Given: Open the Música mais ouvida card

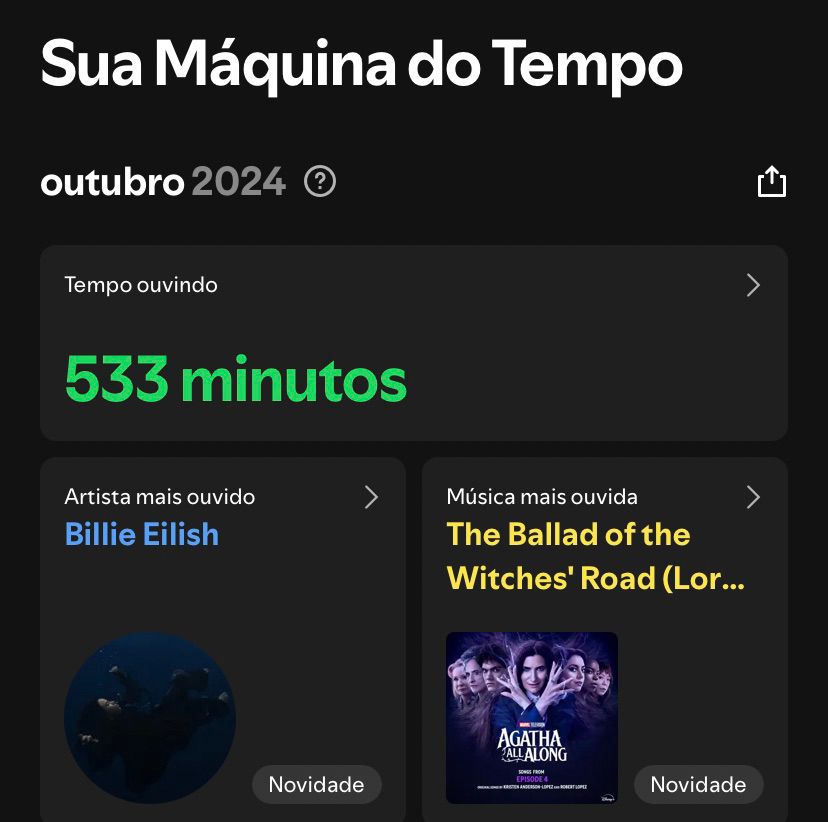Looking at the screenshot, I should point(753,497).
